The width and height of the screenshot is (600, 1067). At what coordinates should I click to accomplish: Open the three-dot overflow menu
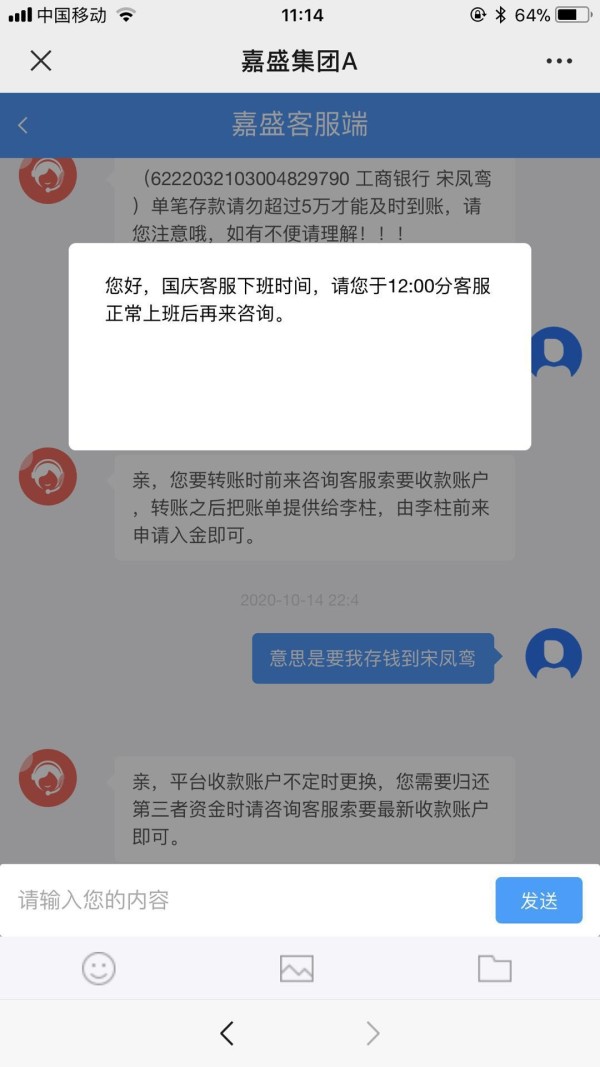[x=559, y=61]
